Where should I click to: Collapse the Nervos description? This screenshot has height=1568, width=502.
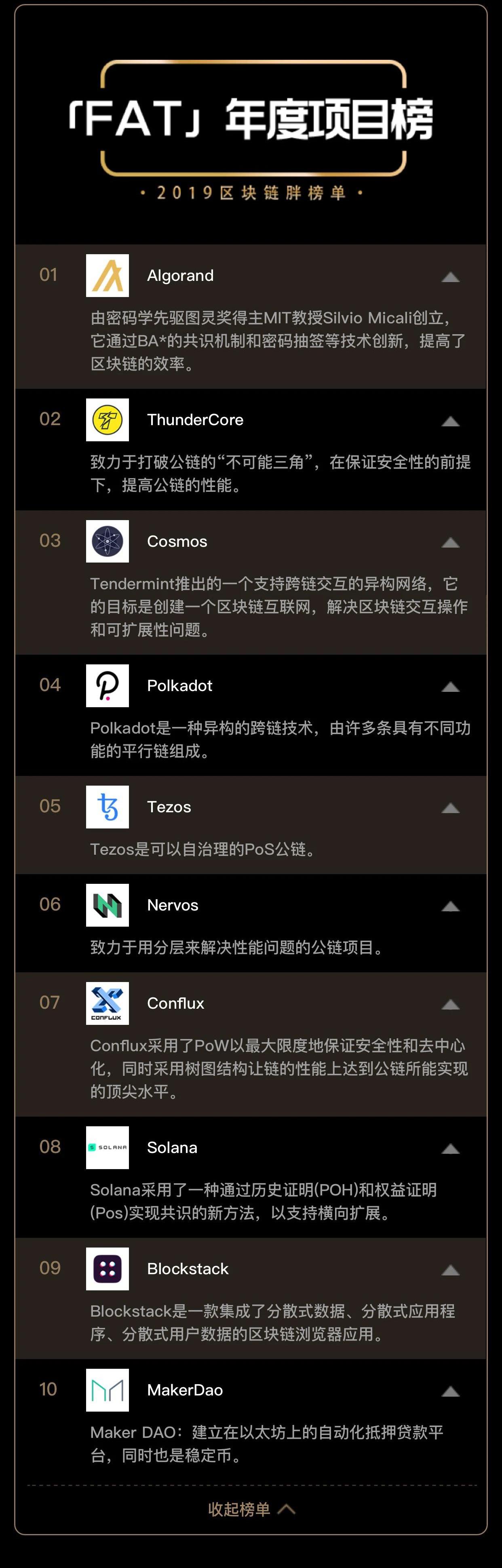[x=450, y=906]
